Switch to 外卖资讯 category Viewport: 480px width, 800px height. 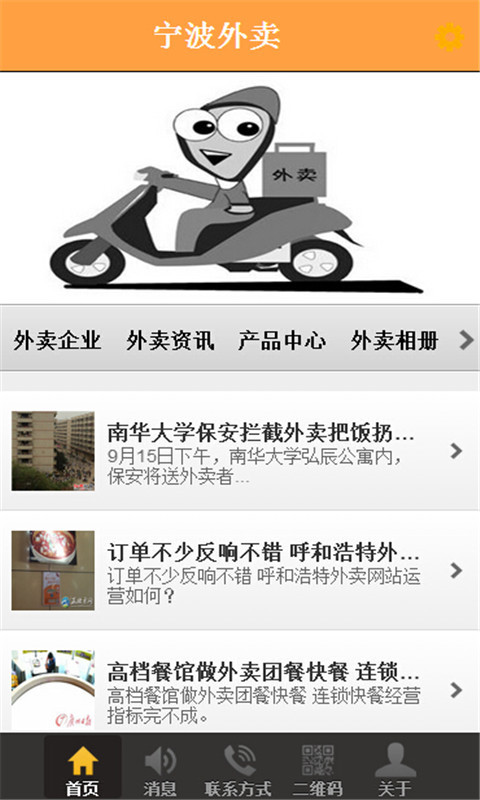[x=170, y=340]
